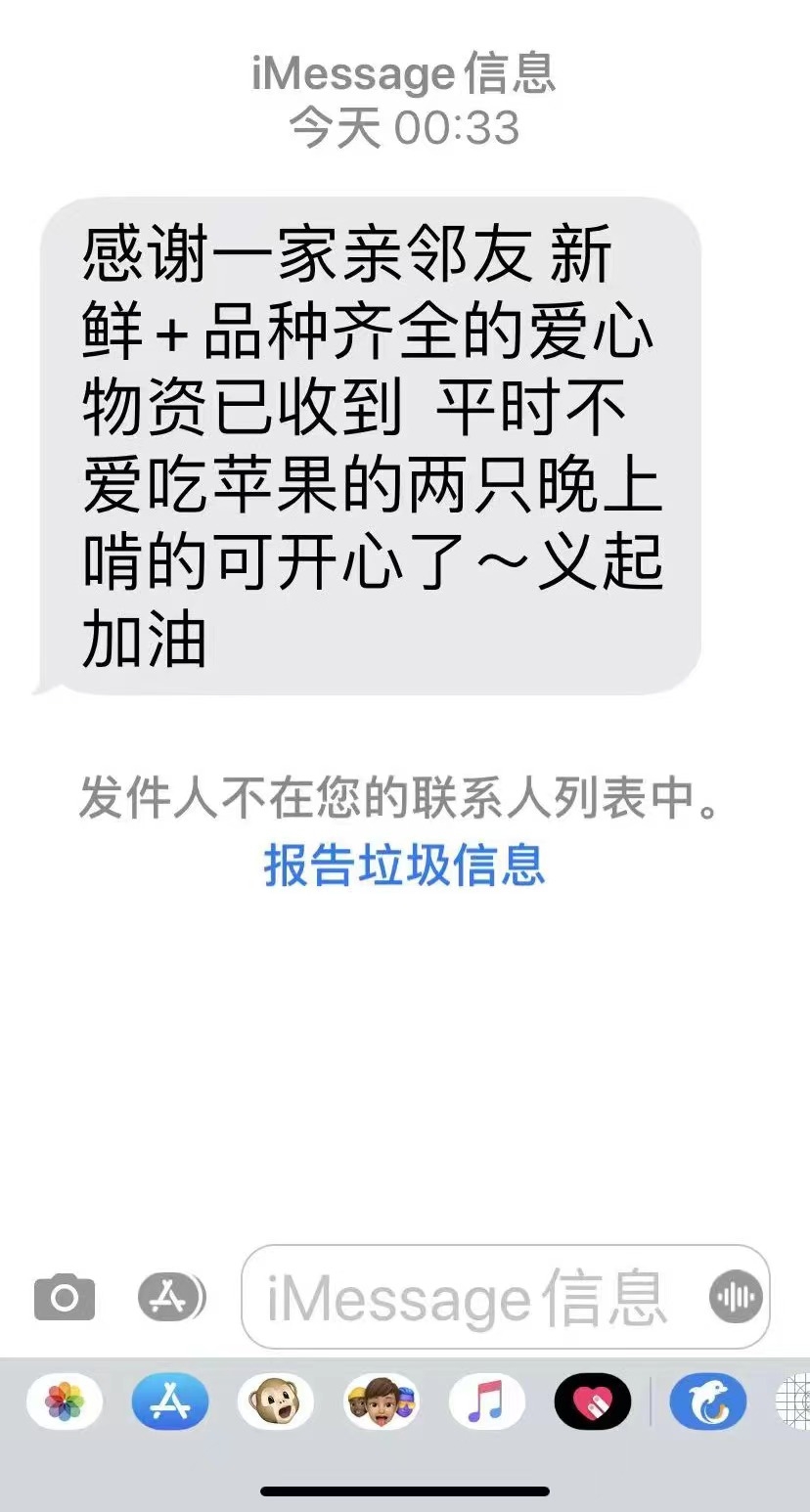
Task: Open the camera to take a photo
Action: [x=65, y=1298]
